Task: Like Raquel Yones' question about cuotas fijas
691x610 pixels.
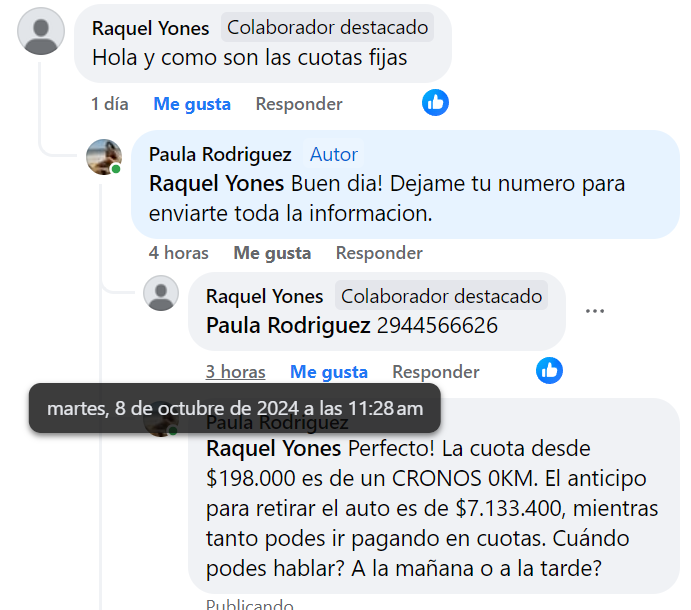Action: [x=191, y=104]
